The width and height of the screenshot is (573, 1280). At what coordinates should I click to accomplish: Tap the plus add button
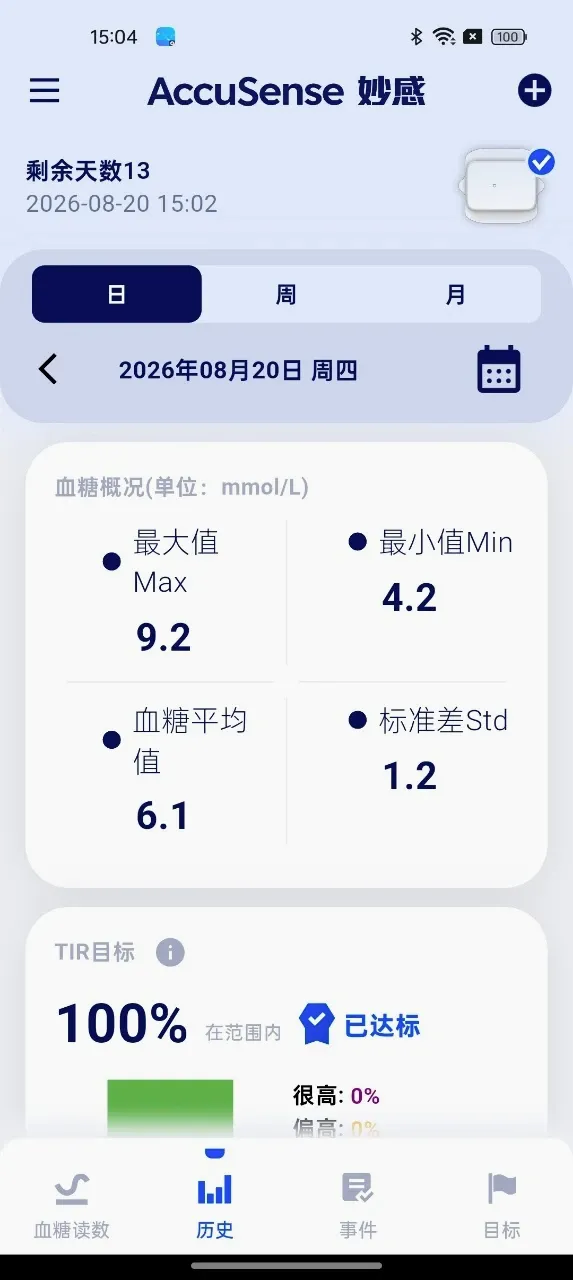[534, 91]
